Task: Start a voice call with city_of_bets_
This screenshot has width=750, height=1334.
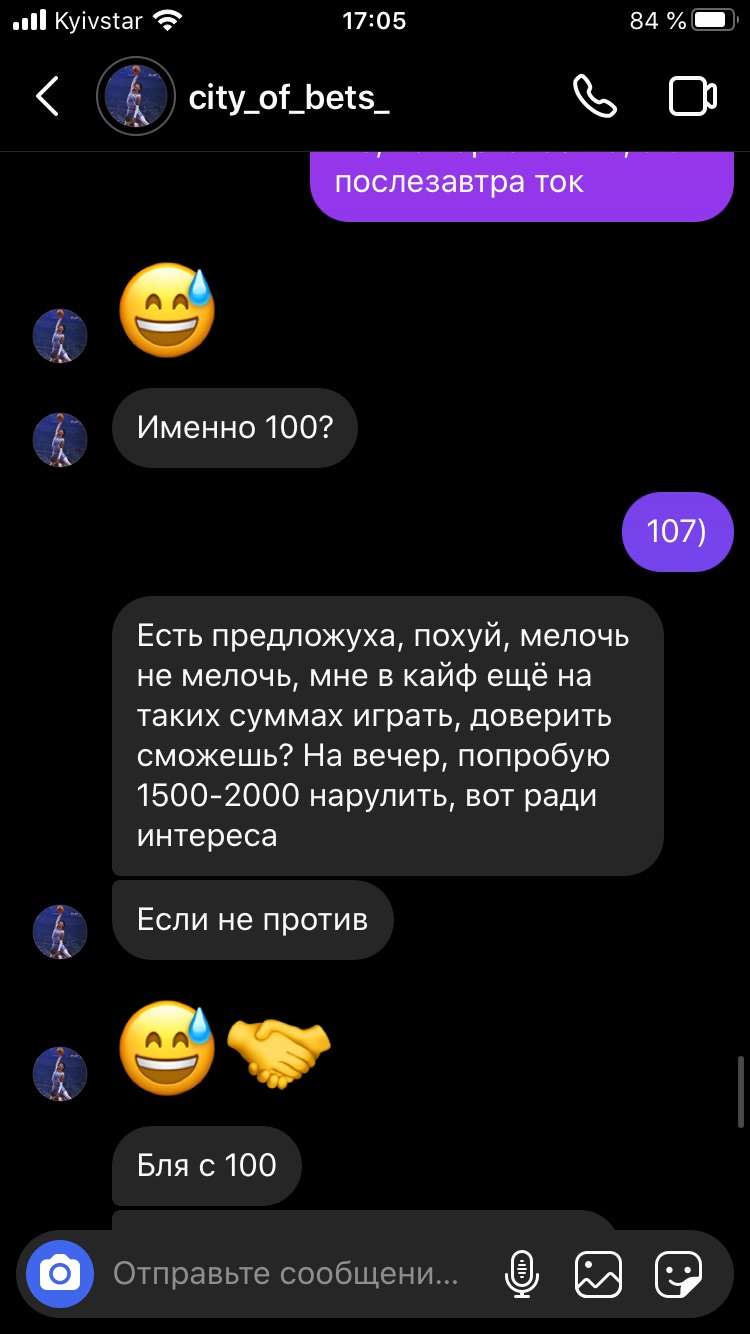Action: (x=595, y=96)
